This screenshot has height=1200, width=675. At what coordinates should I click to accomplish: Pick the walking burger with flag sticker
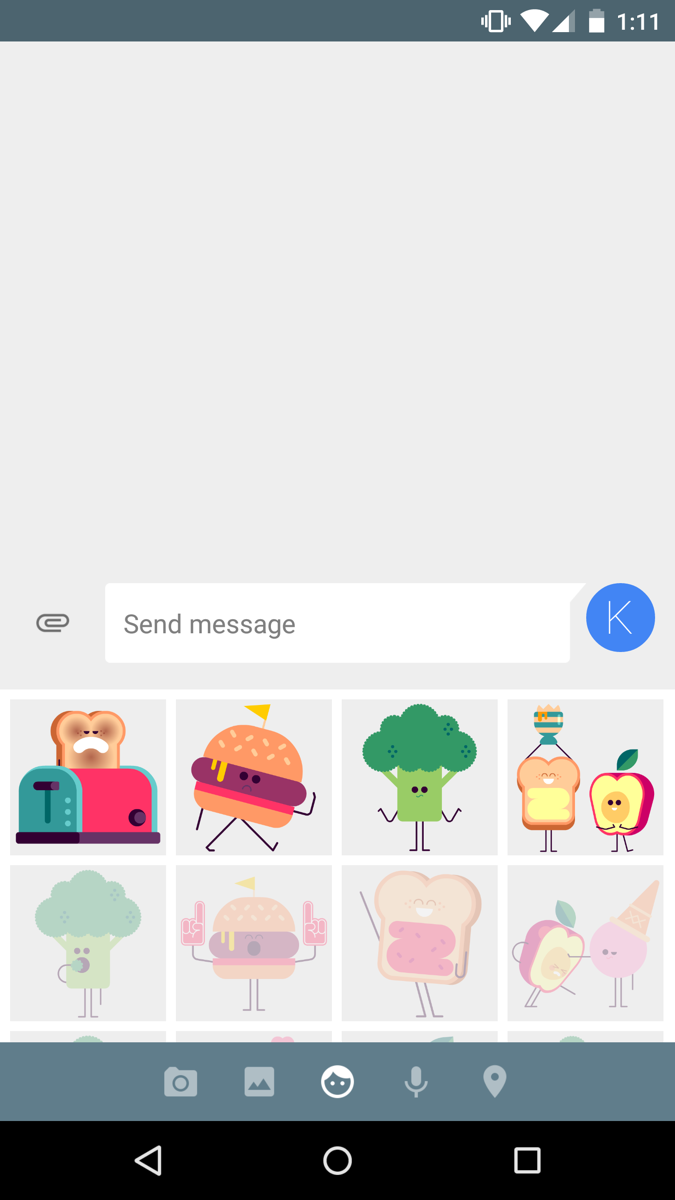[254, 777]
